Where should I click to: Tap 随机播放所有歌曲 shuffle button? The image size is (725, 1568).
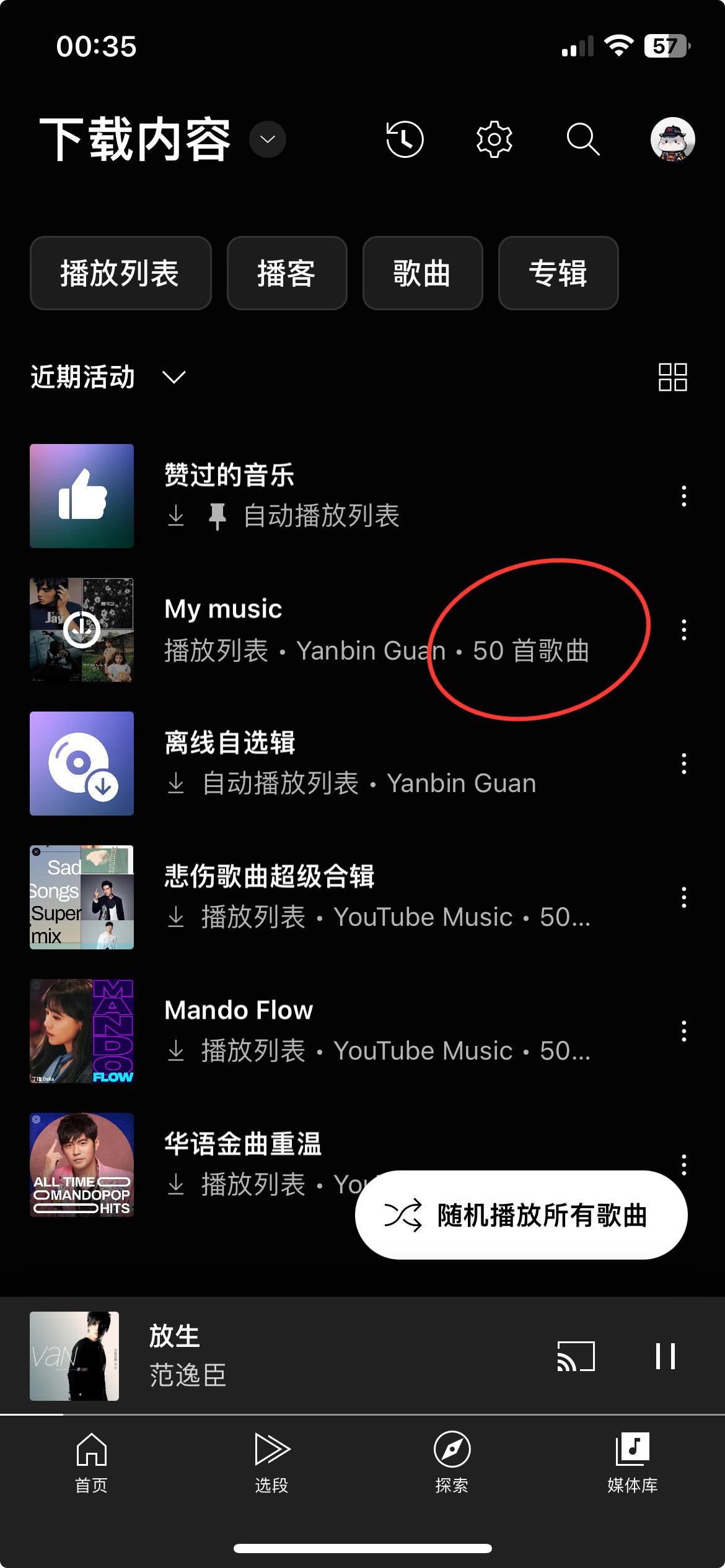pos(521,1215)
